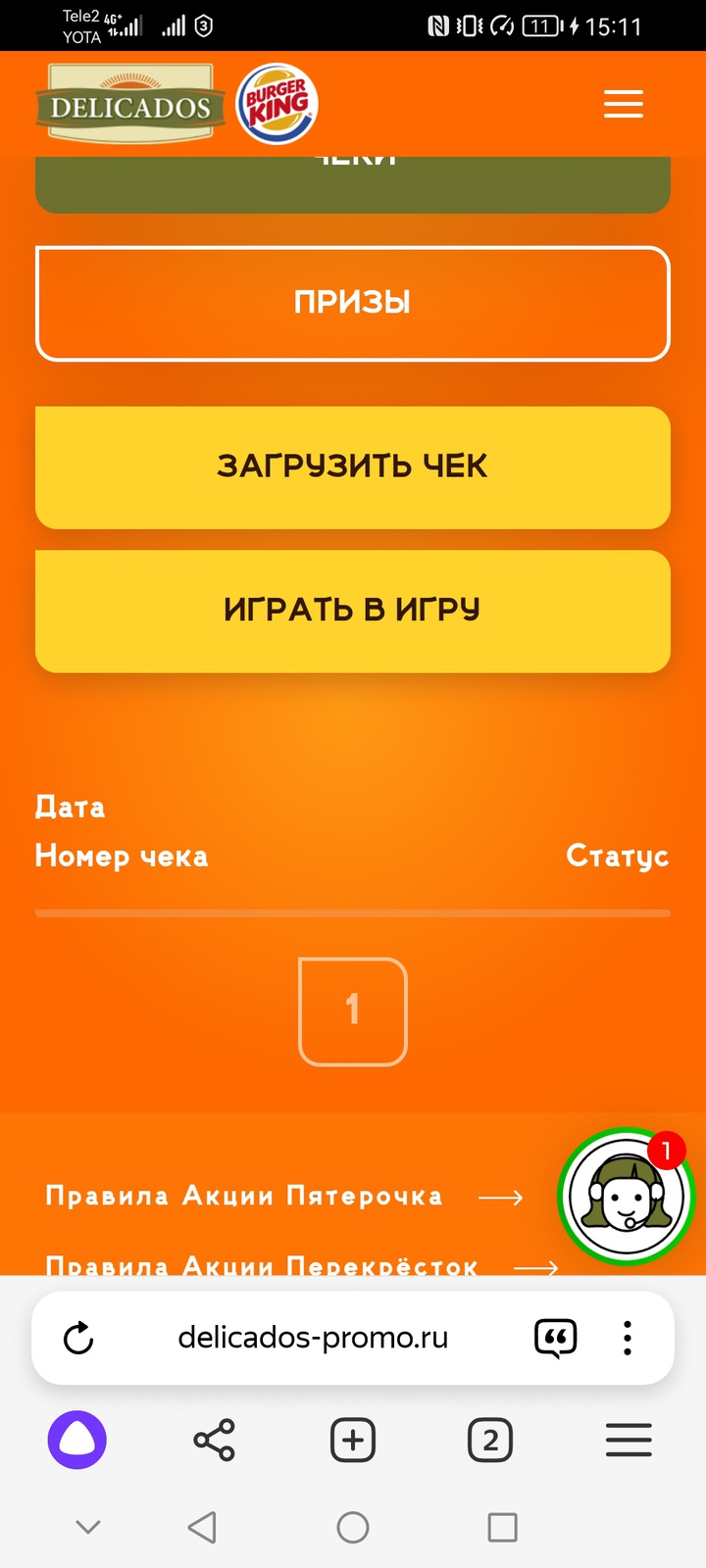Image resolution: width=706 pixels, height=1568 pixels.
Task: Open the hamburger menu in the site header
Action: [623, 104]
